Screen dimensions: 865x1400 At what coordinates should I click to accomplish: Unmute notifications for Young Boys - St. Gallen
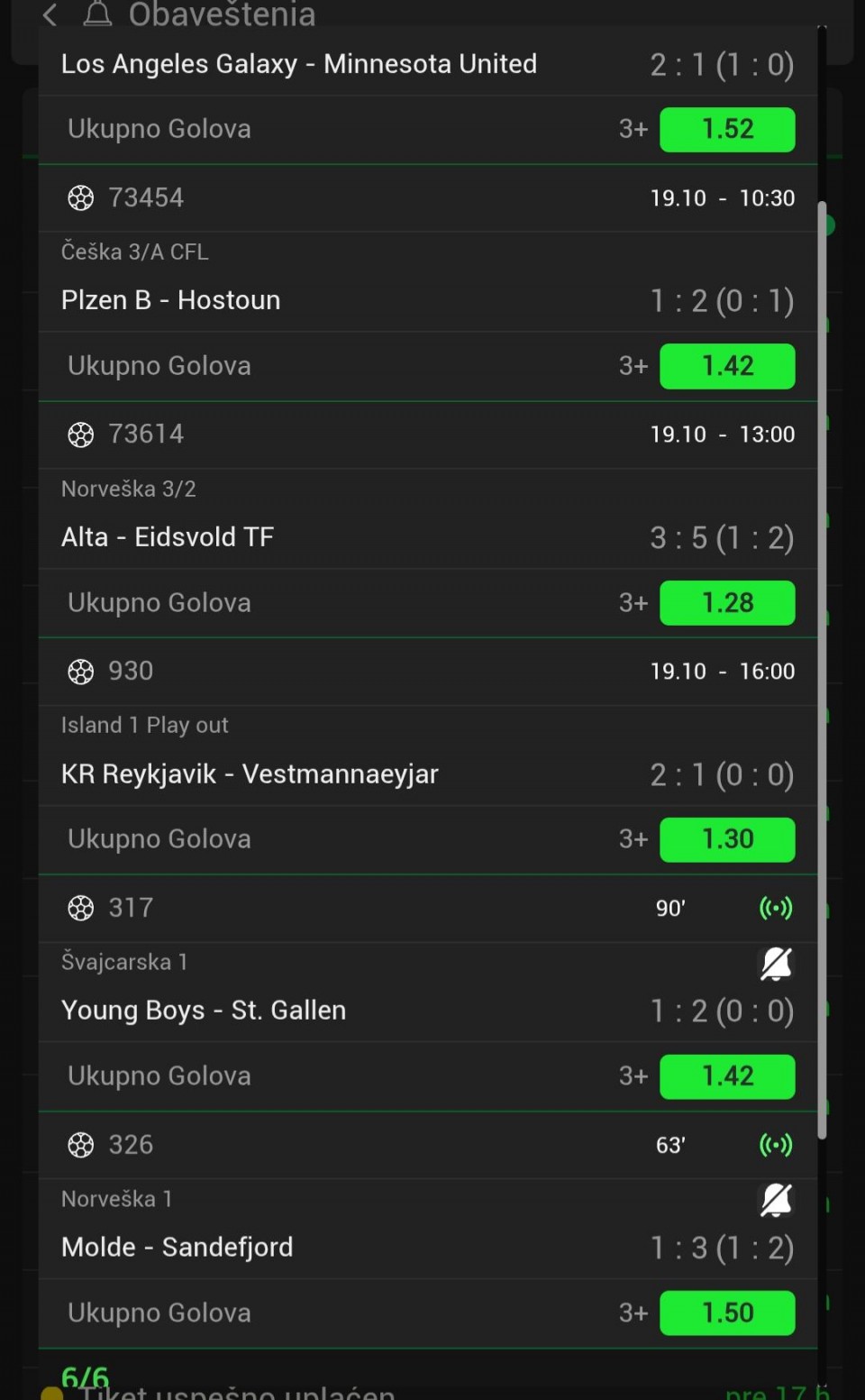coord(776,964)
